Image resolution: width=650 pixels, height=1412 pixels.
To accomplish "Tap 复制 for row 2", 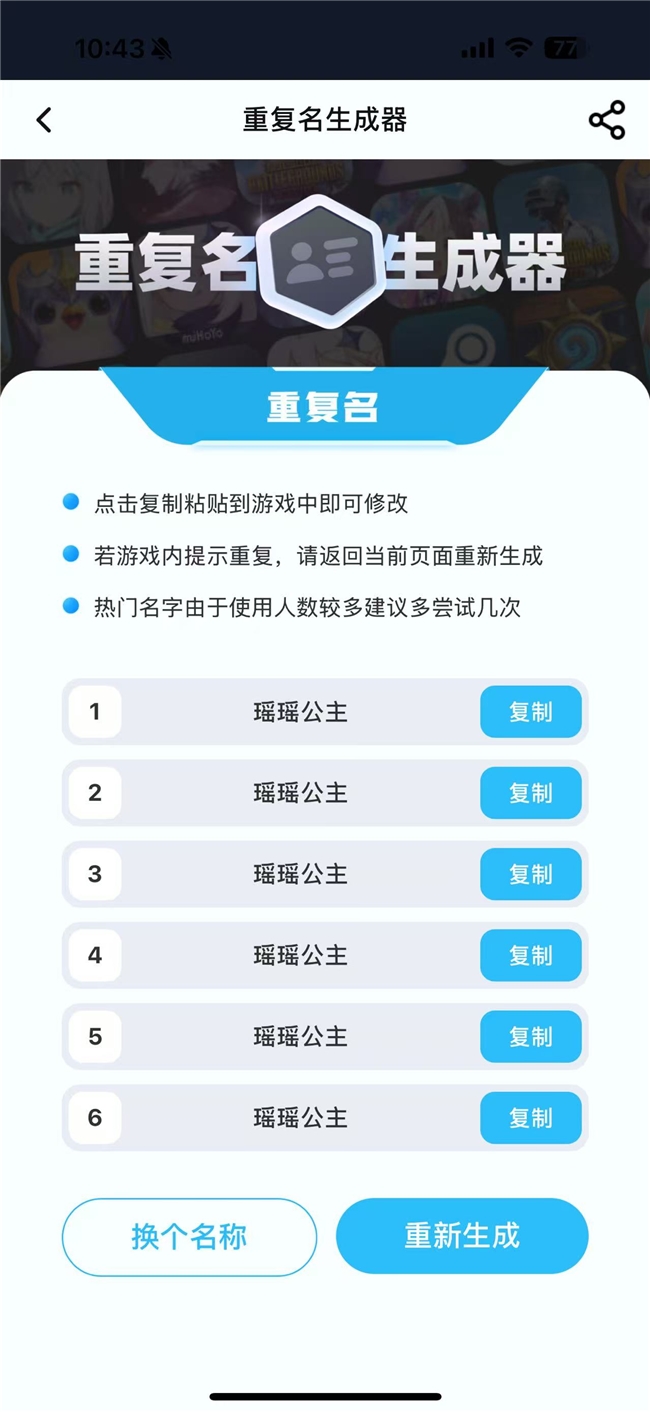I will click(x=531, y=793).
